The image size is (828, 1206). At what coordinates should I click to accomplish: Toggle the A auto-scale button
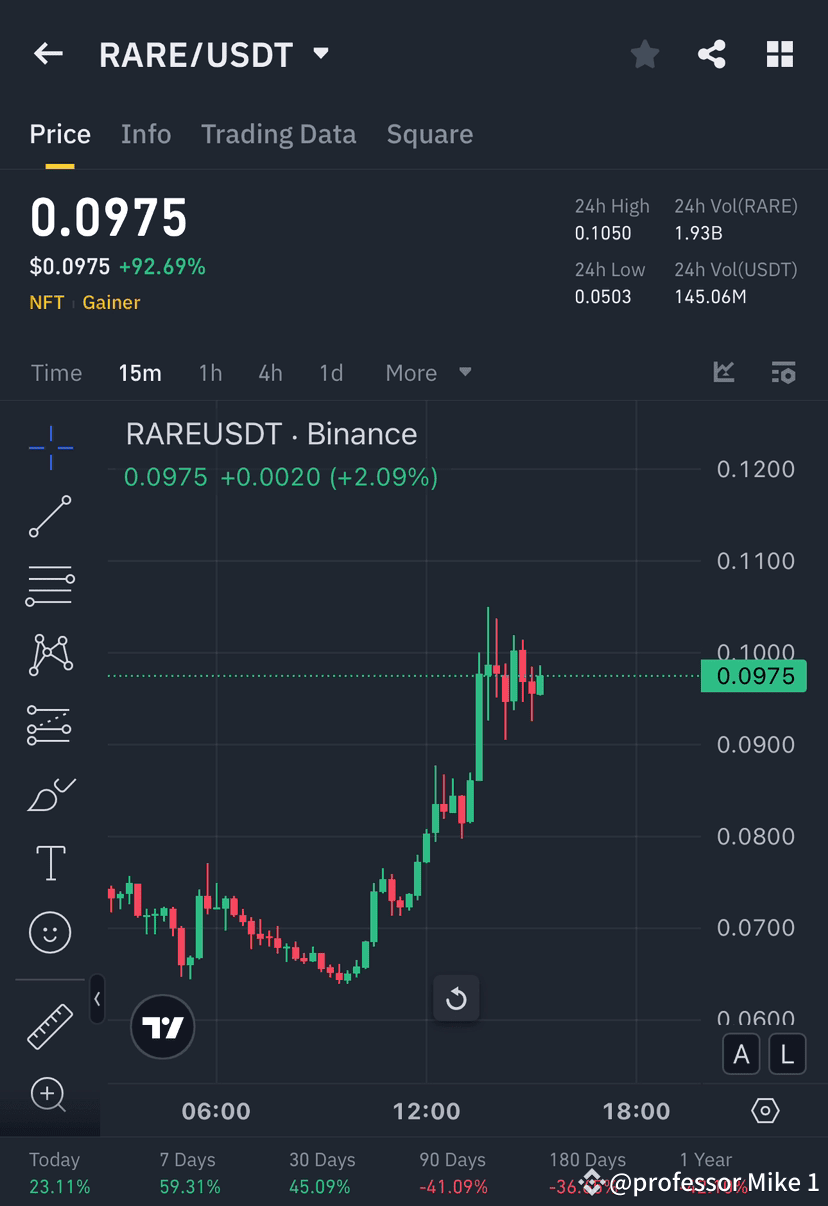pos(741,1054)
